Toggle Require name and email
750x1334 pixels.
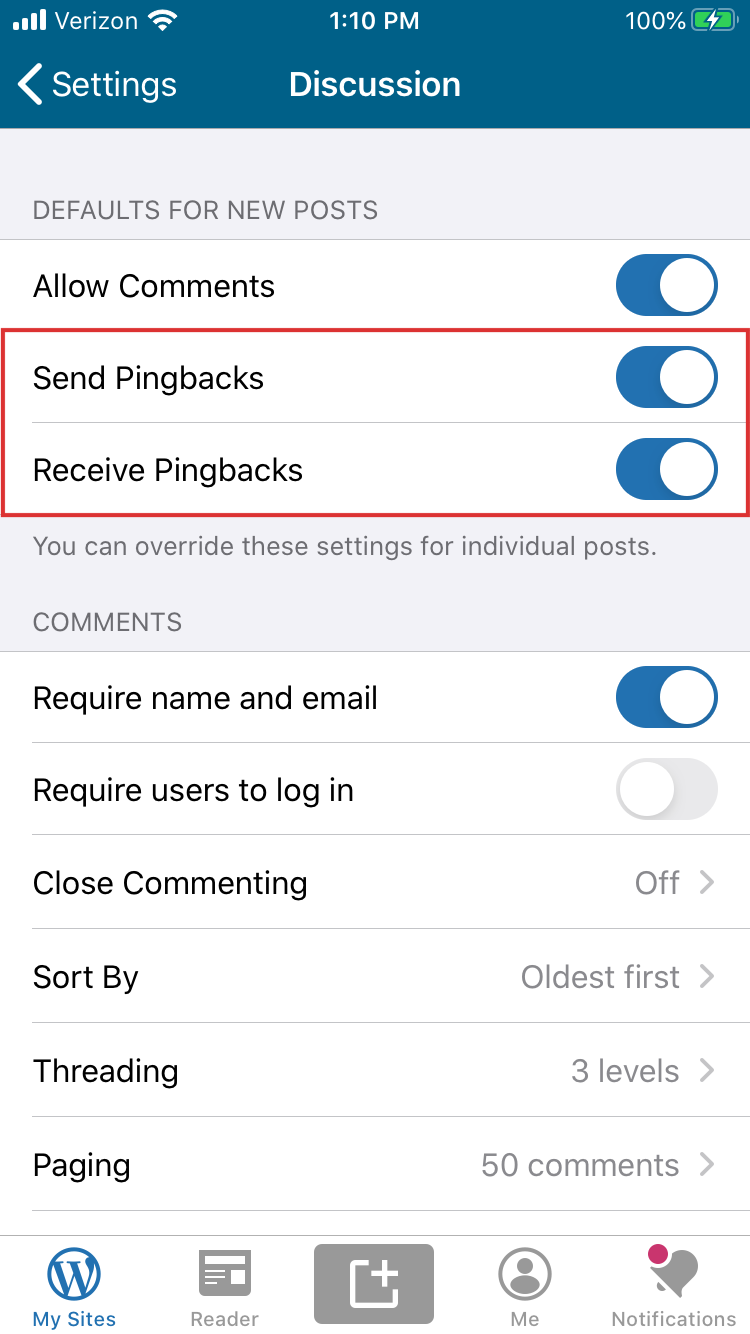click(666, 698)
